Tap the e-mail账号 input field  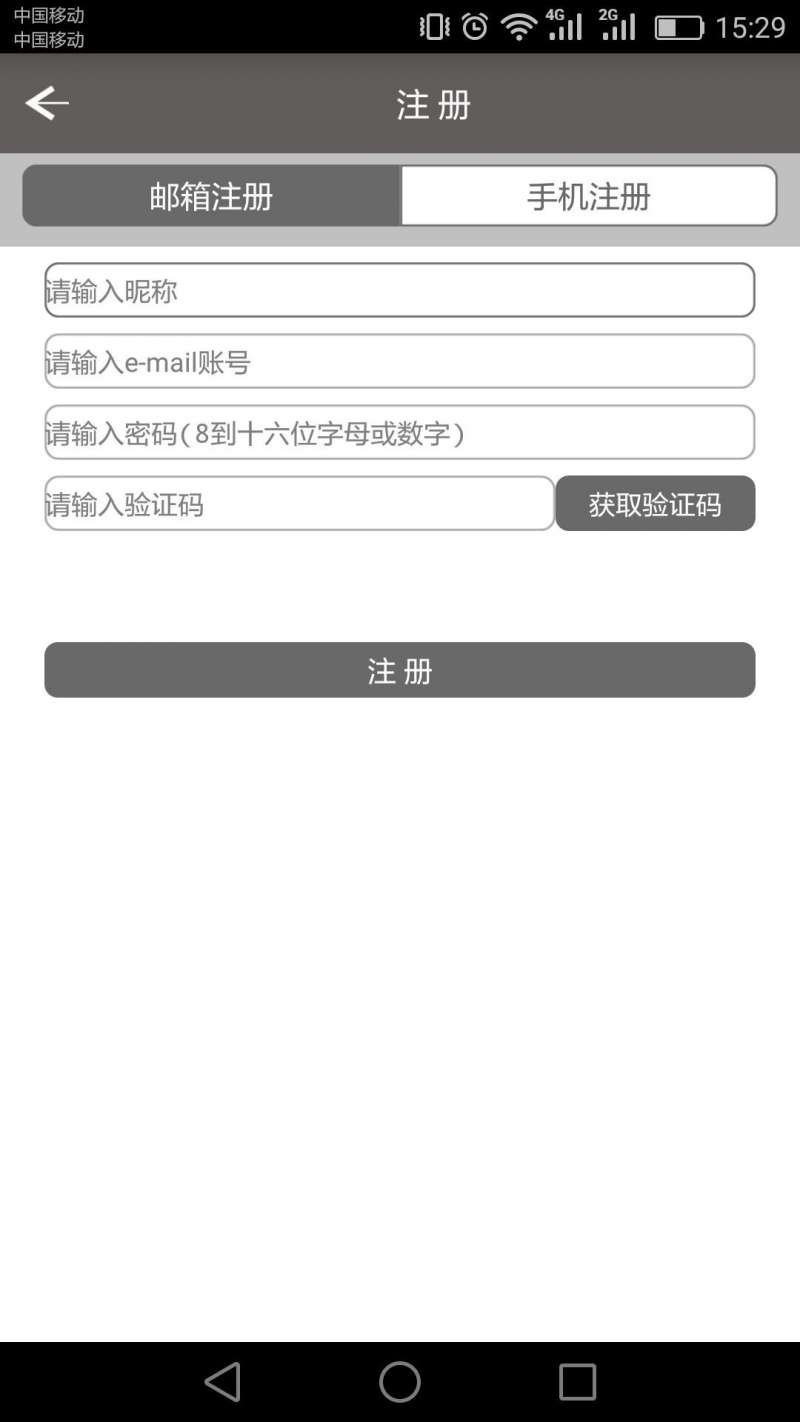(x=400, y=361)
